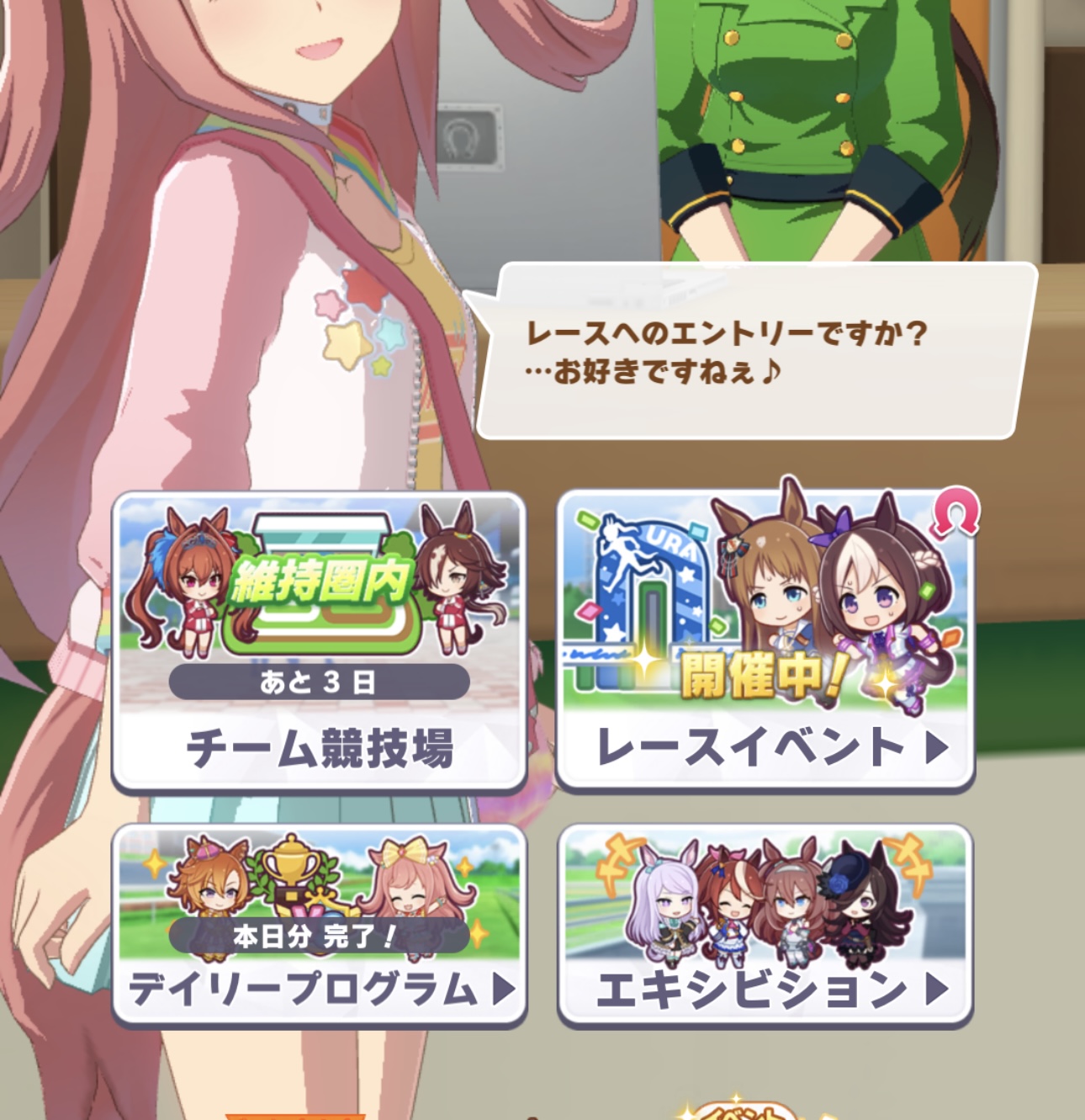Screen dimensions: 1085x1120
Task: Enter the レースイベント race event
Action: point(765,642)
